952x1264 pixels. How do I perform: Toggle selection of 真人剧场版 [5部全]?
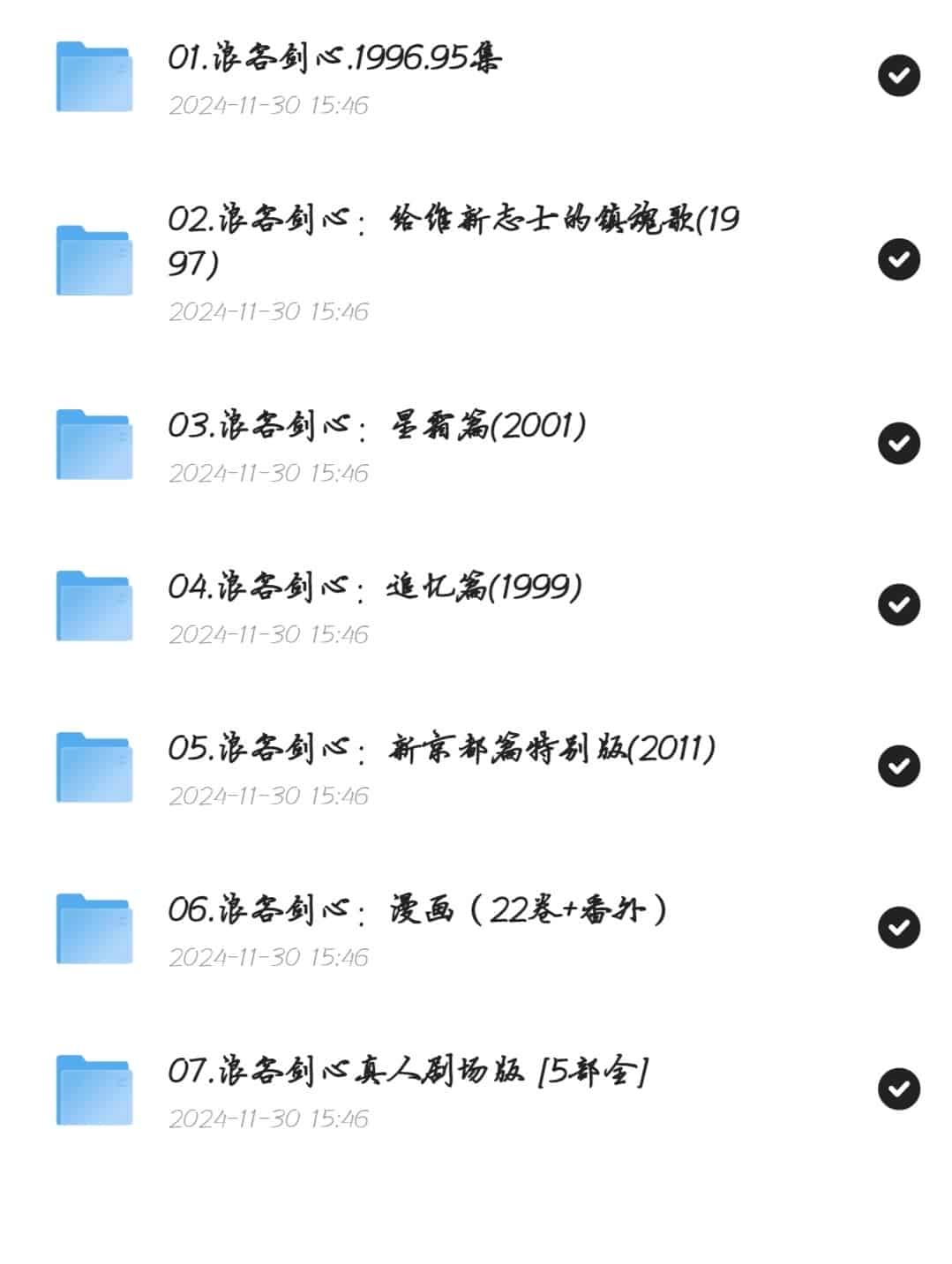coord(898,1088)
